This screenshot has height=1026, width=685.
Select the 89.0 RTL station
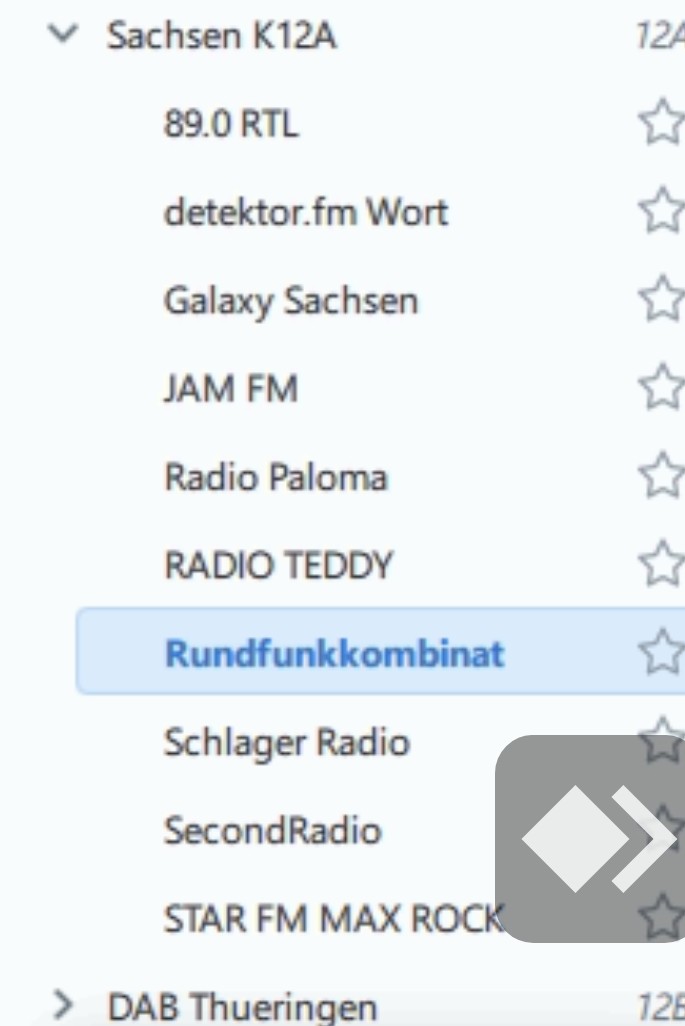(x=231, y=125)
